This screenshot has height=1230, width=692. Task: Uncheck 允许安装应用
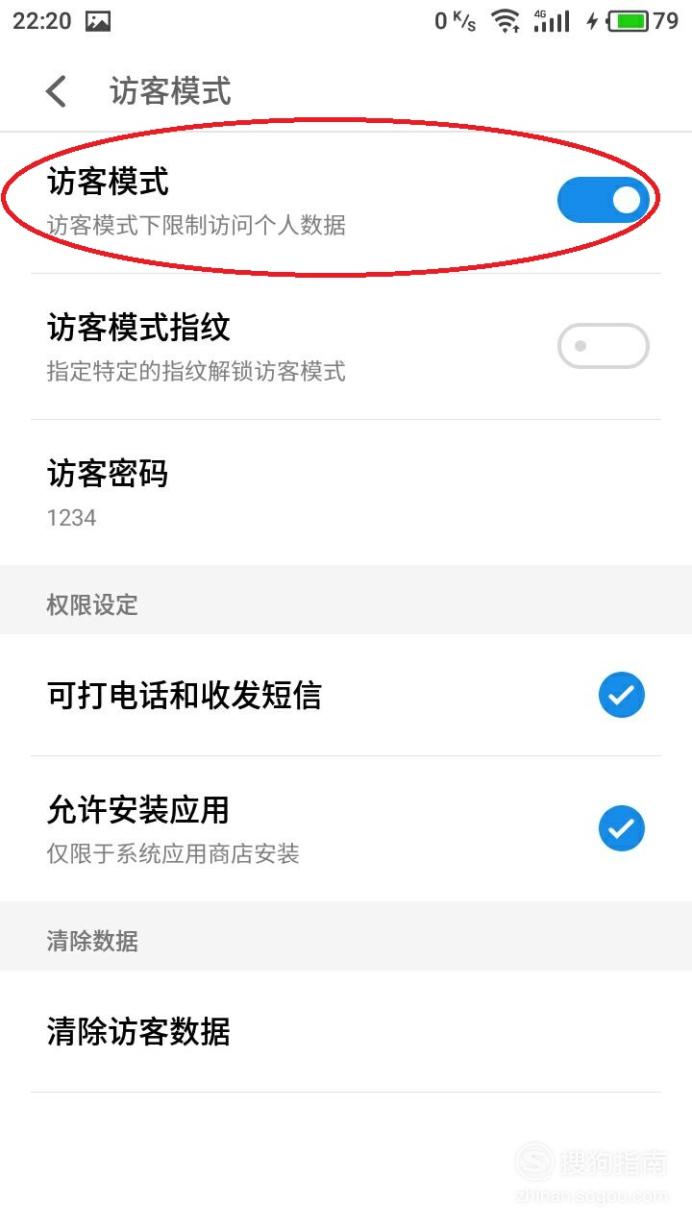[x=622, y=828]
